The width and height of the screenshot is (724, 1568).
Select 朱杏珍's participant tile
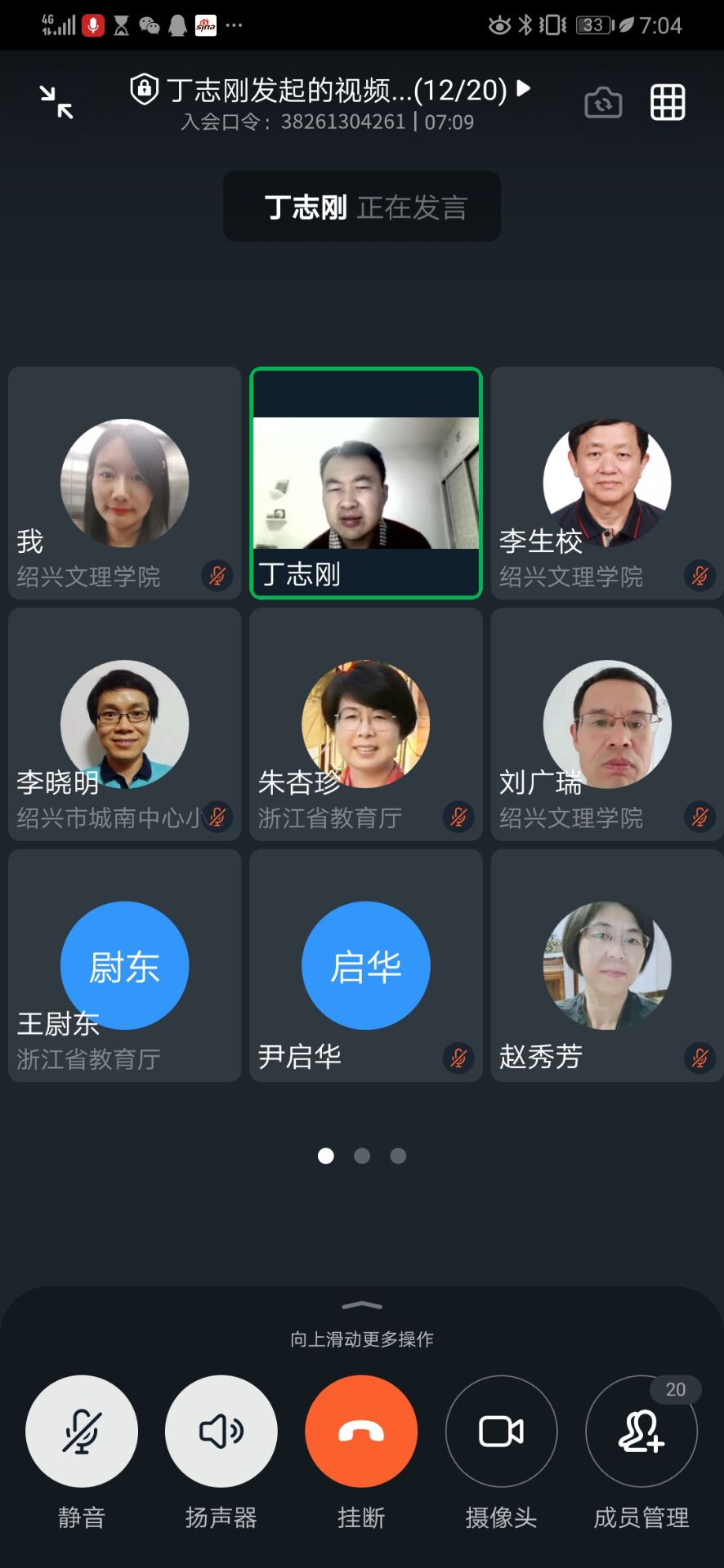[x=365, y=724]
